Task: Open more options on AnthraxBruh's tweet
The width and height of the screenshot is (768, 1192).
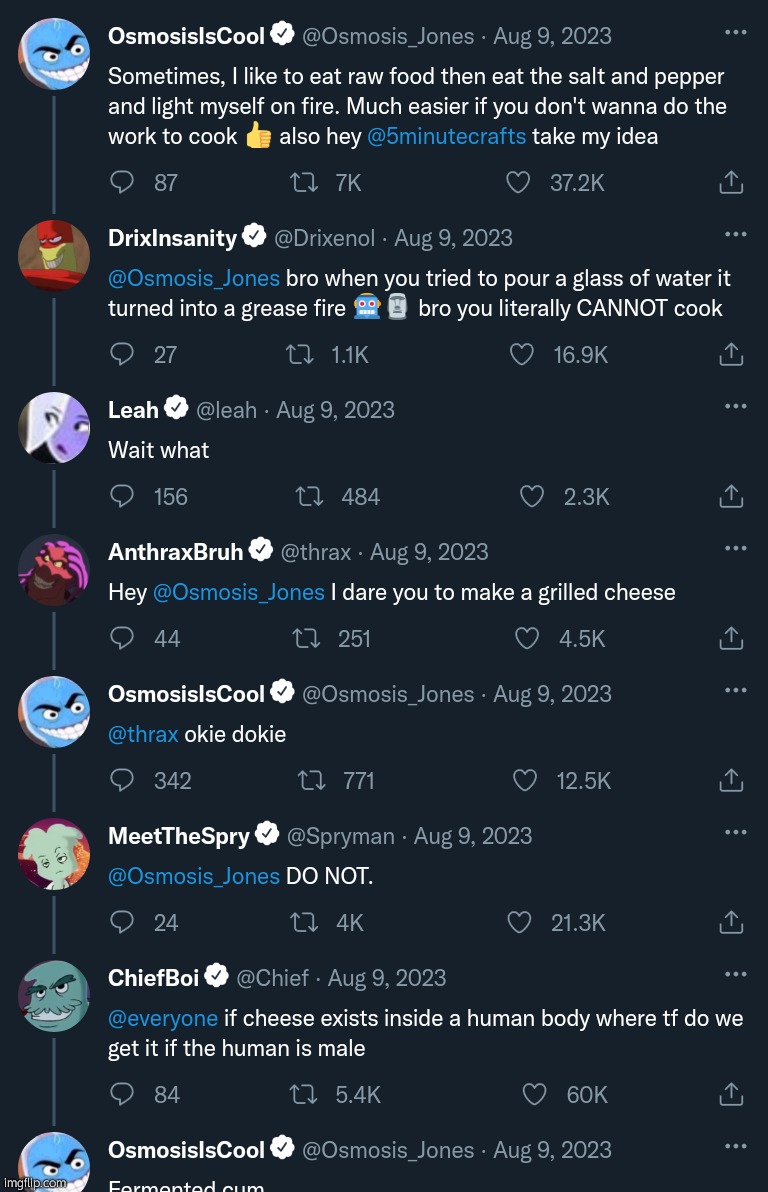Action: (736, 547)
